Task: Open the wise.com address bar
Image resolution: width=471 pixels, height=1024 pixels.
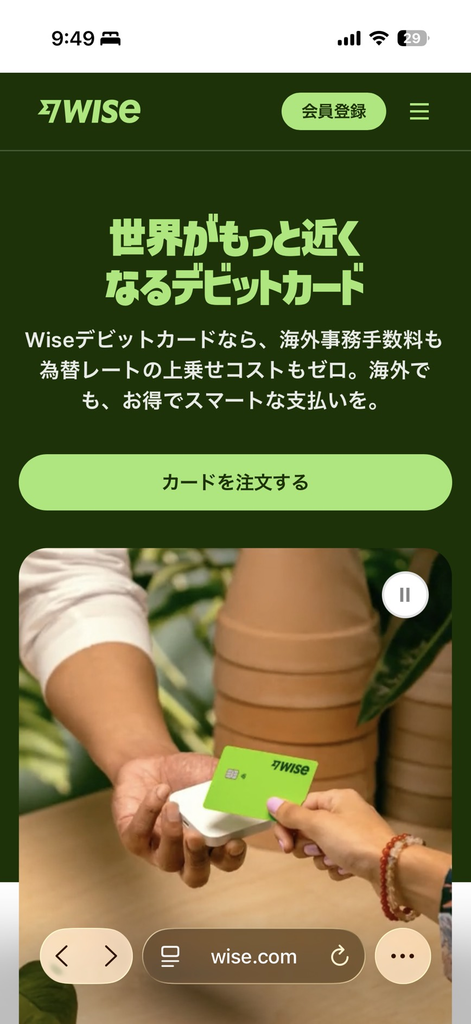Action: coord(253,957)
